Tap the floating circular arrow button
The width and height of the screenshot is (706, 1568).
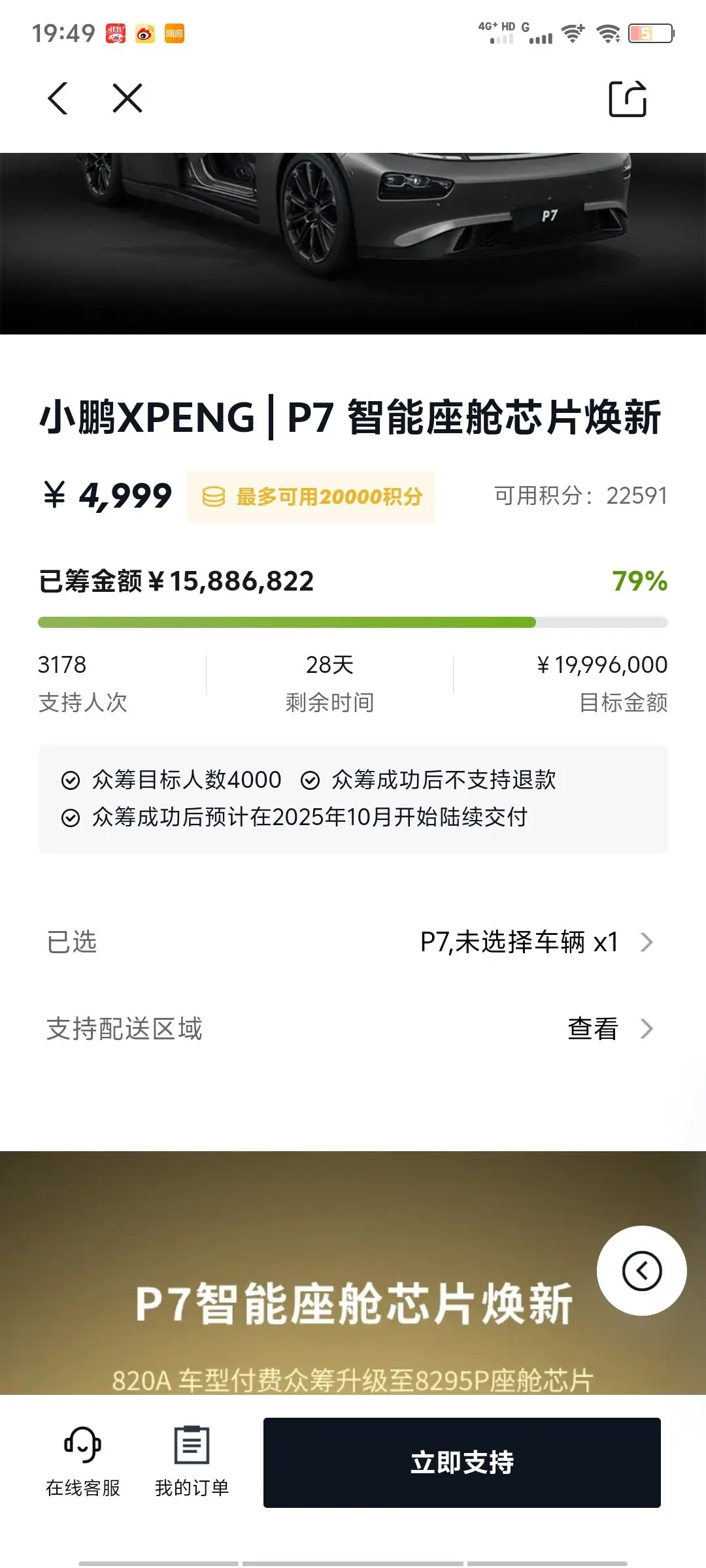coord(641,1271)
